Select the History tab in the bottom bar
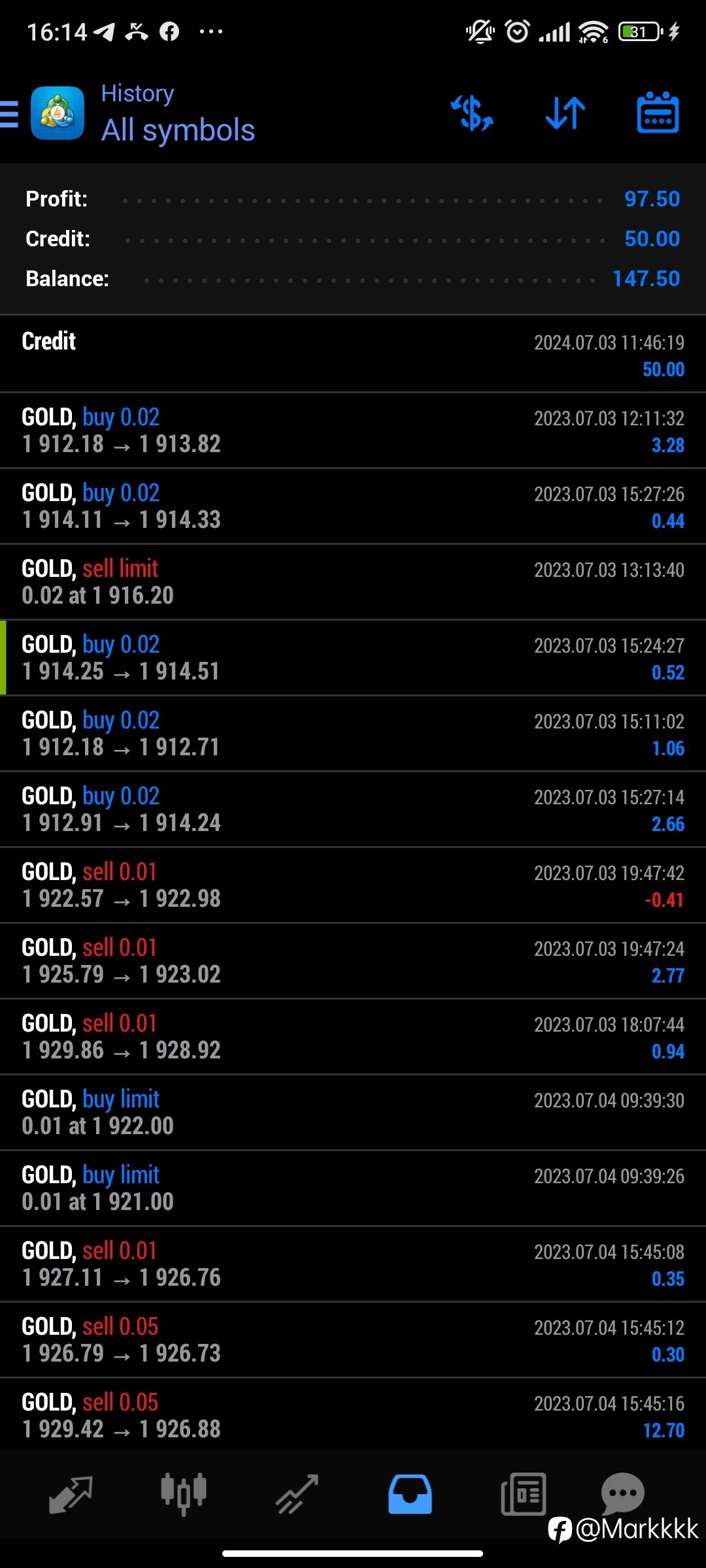The width and height of the screenshot is (706, 1568). 410,1494
